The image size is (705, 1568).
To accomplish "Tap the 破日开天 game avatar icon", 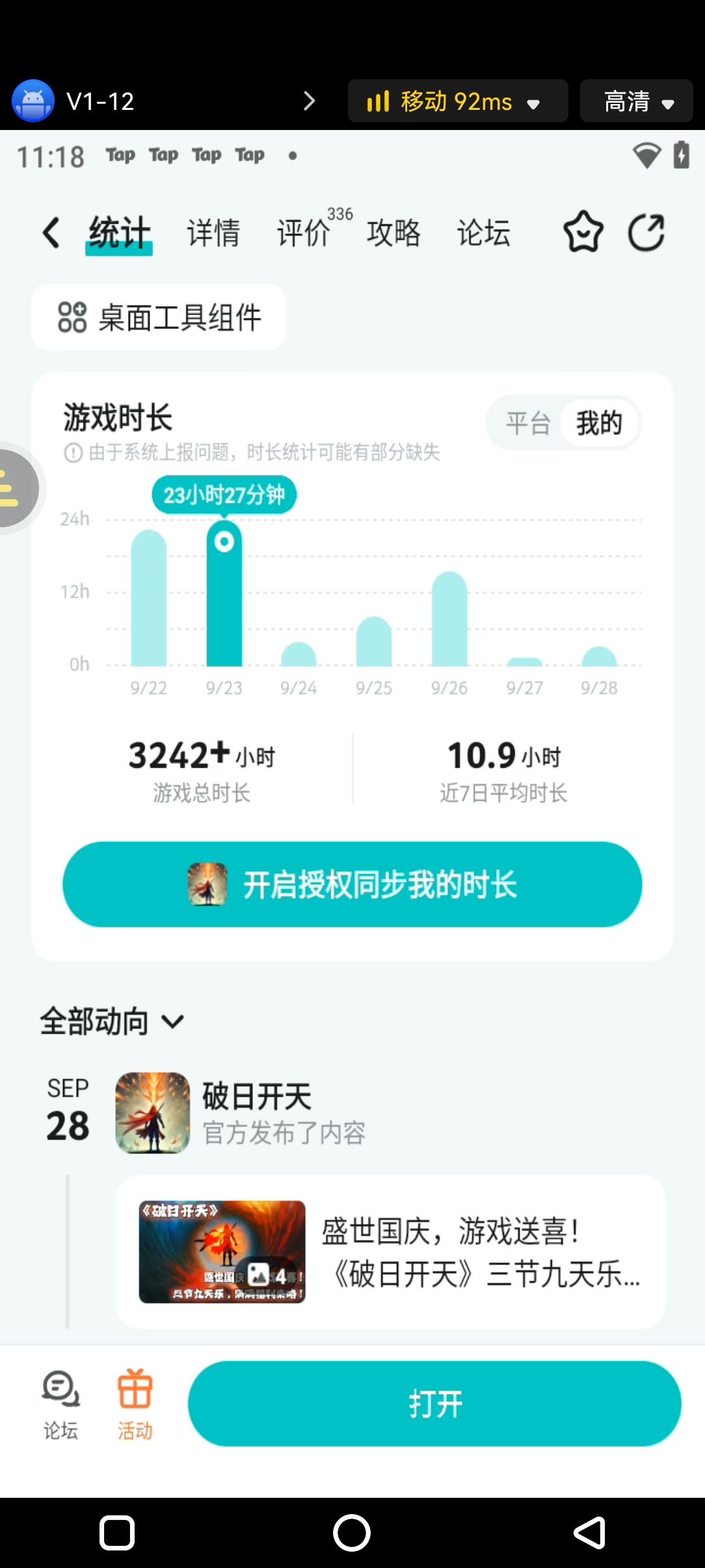I will pos(153,1113).
